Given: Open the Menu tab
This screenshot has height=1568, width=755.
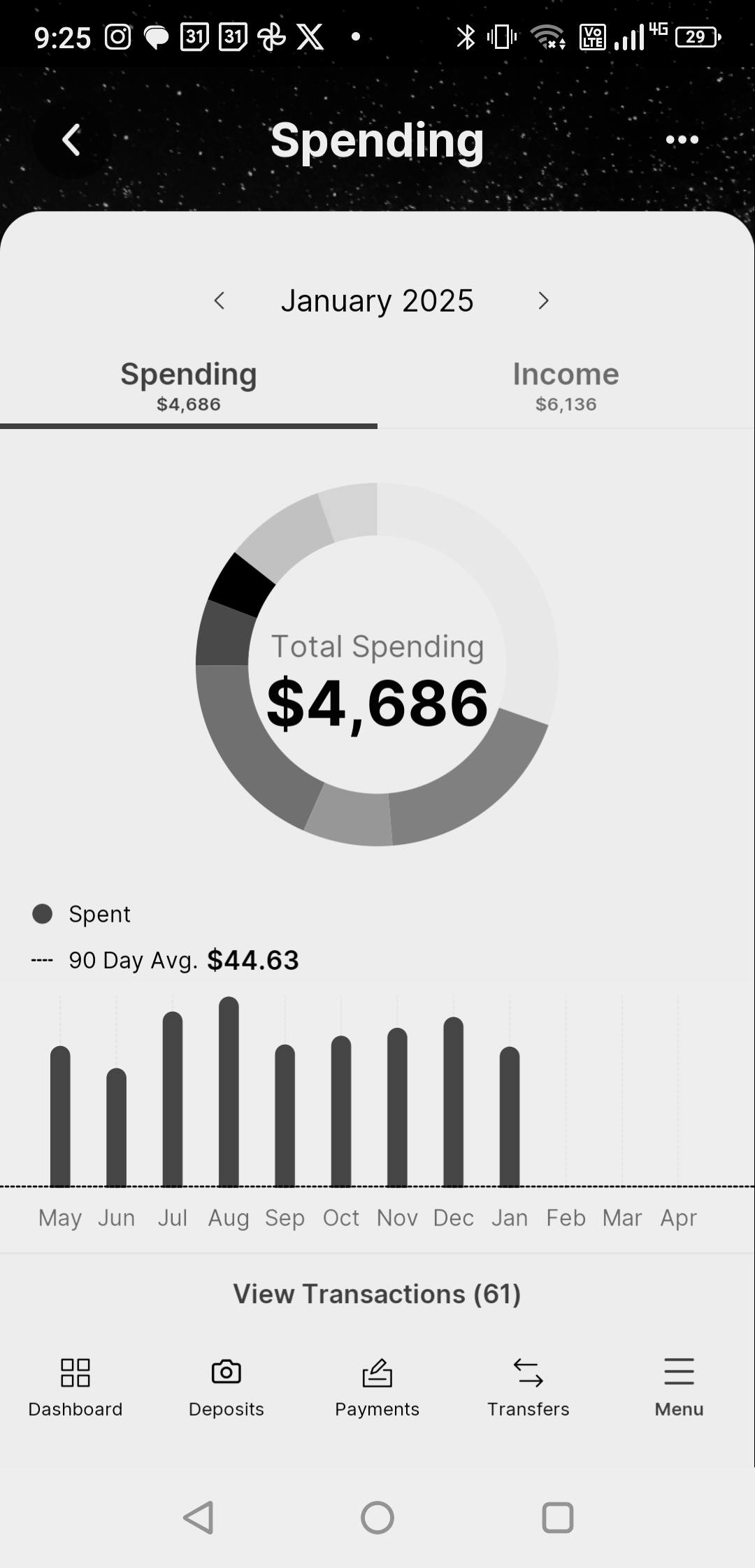Looking at the screenshot, I should (x=679, y=1386).
